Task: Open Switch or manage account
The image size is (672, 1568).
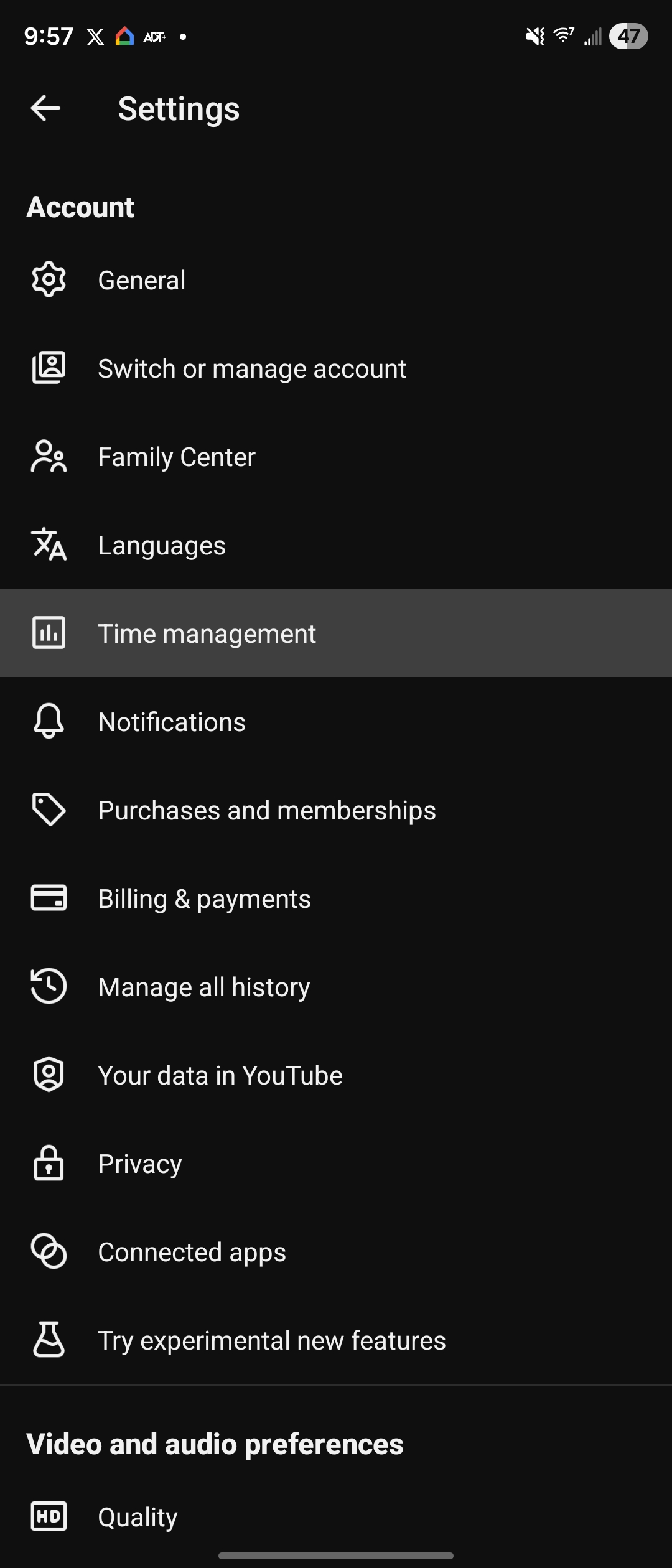Action: click(251, 368)
